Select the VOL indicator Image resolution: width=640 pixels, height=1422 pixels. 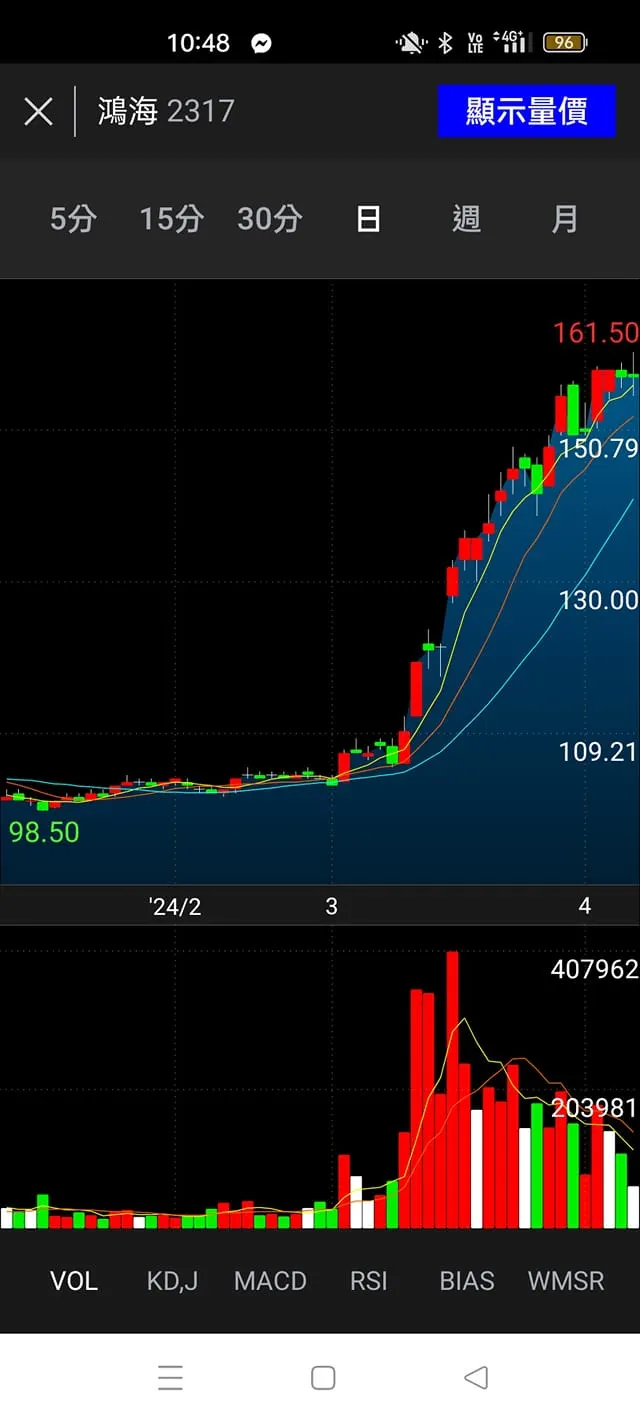click(74, 1281)
